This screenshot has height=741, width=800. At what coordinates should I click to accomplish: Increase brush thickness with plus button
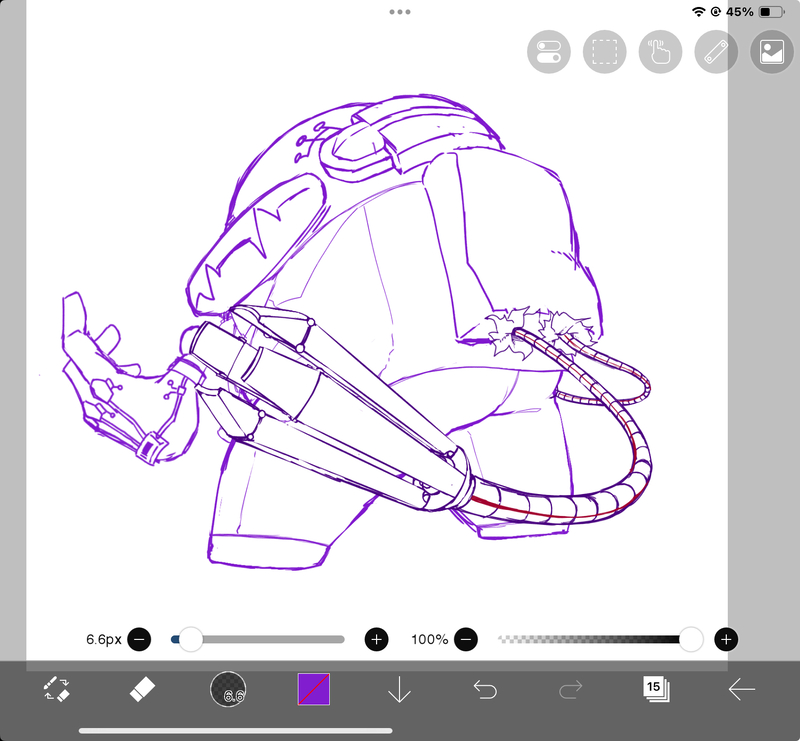(x=376, y=639)
